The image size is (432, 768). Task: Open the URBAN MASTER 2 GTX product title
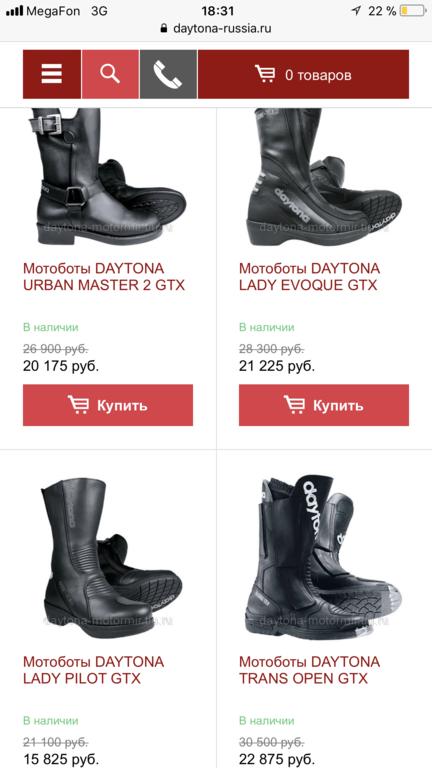click(x=104, y=277)
